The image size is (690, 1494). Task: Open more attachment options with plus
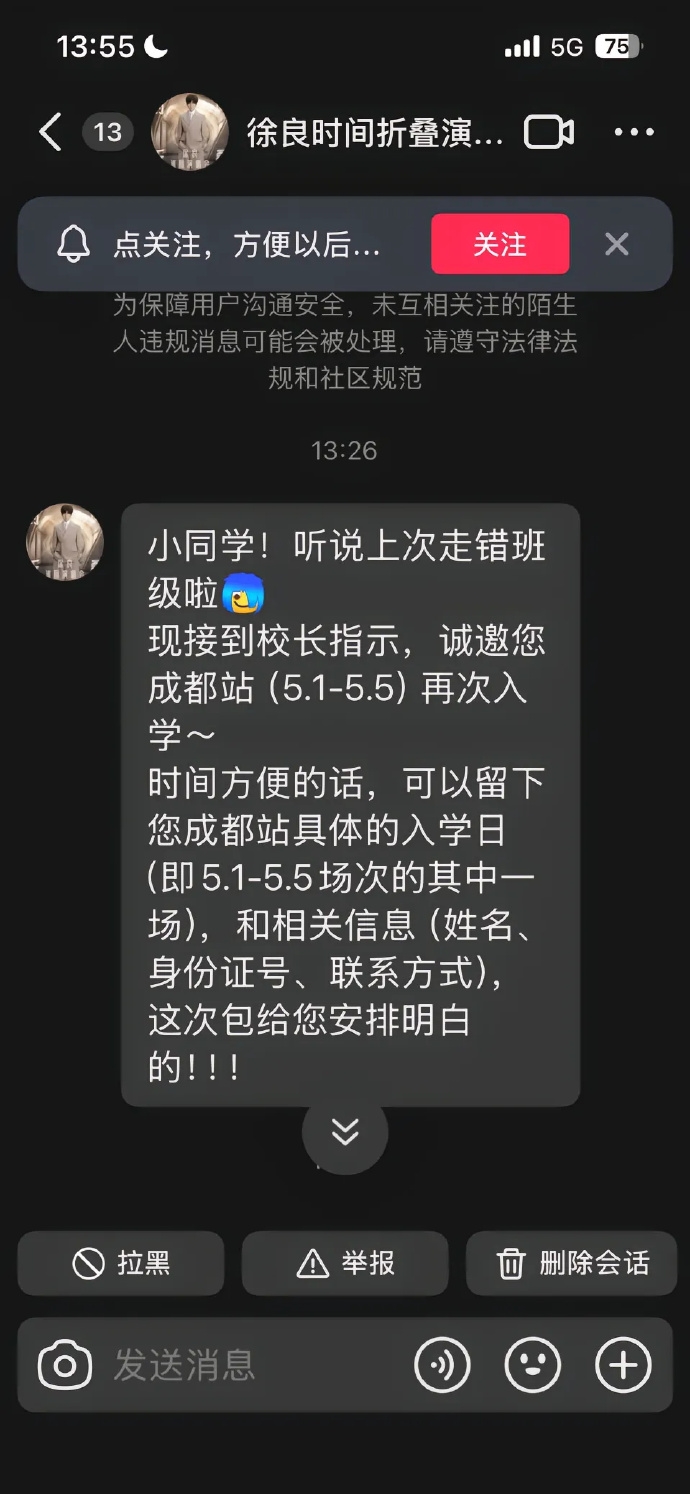click(x=623, y=1366)
